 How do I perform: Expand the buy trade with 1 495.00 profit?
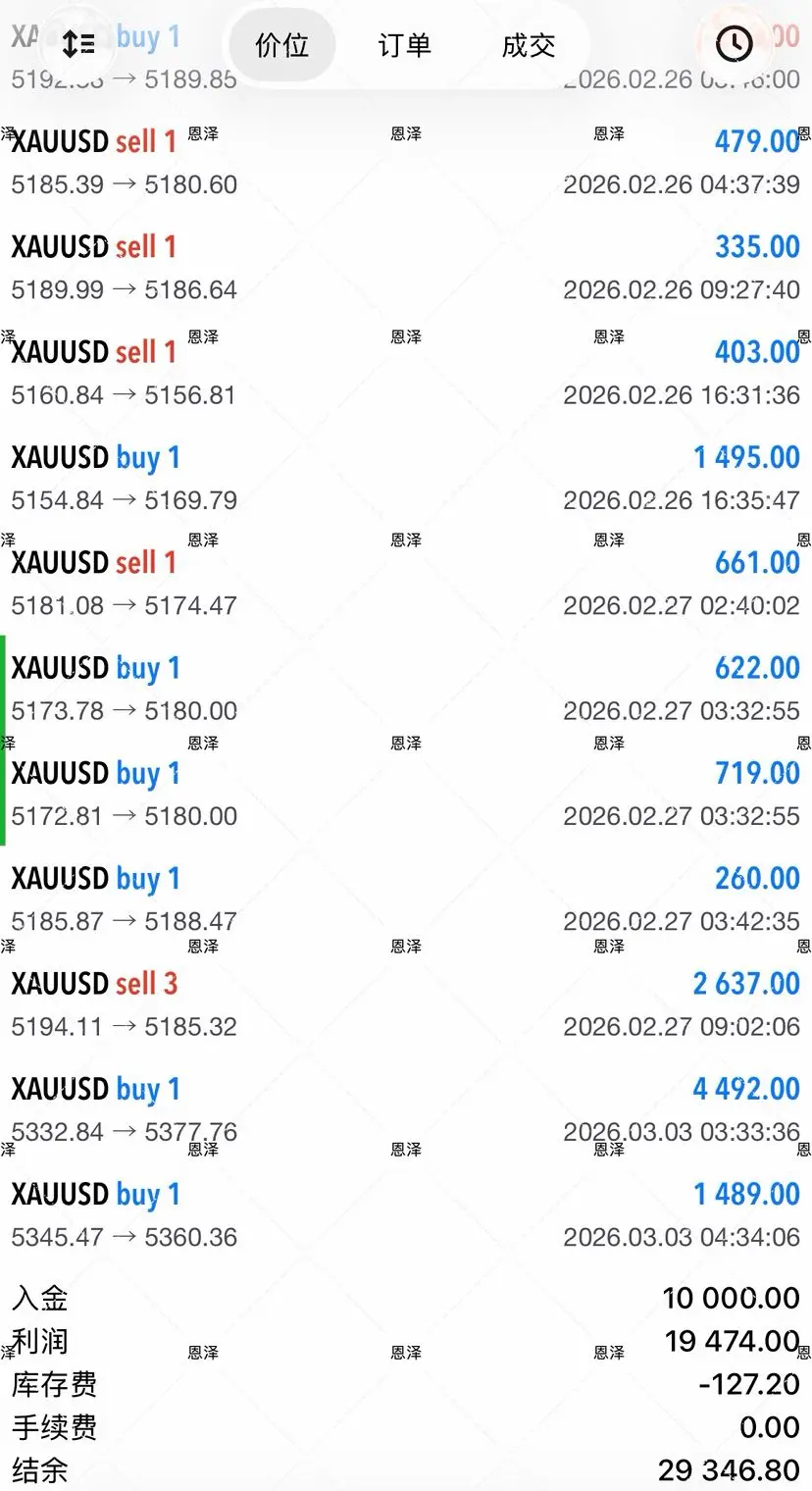405,479
